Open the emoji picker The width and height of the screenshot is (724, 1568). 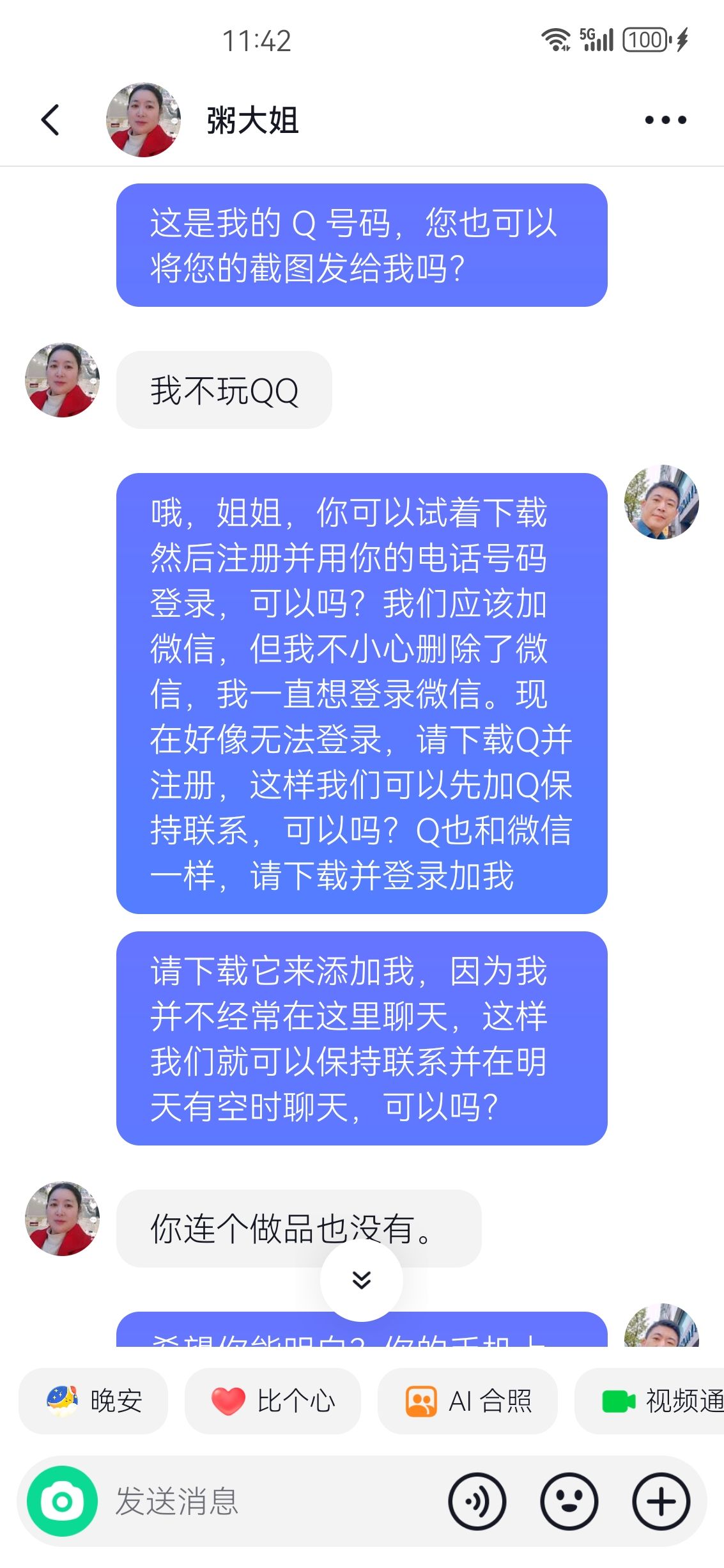(569, 1501)
